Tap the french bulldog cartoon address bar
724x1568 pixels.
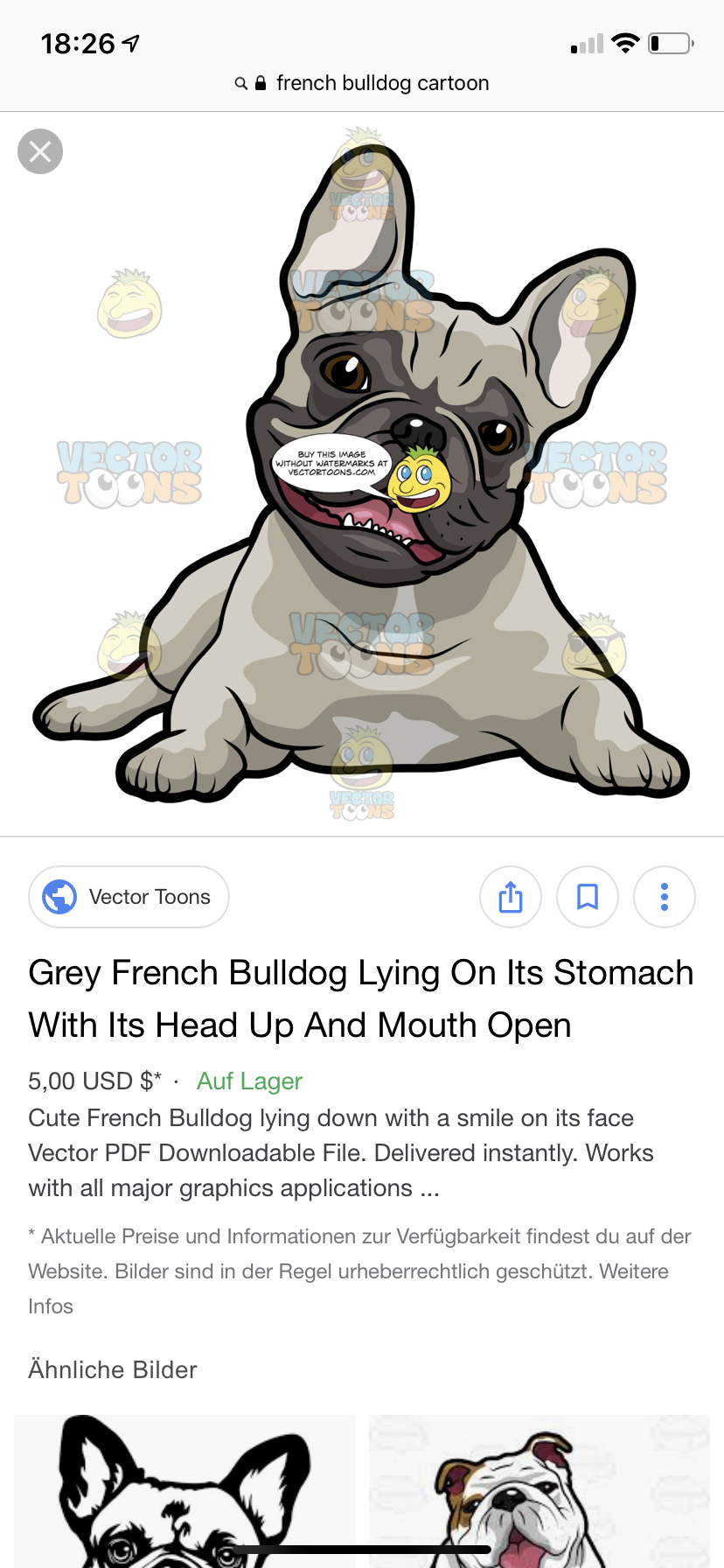click(x=362, y=83)
